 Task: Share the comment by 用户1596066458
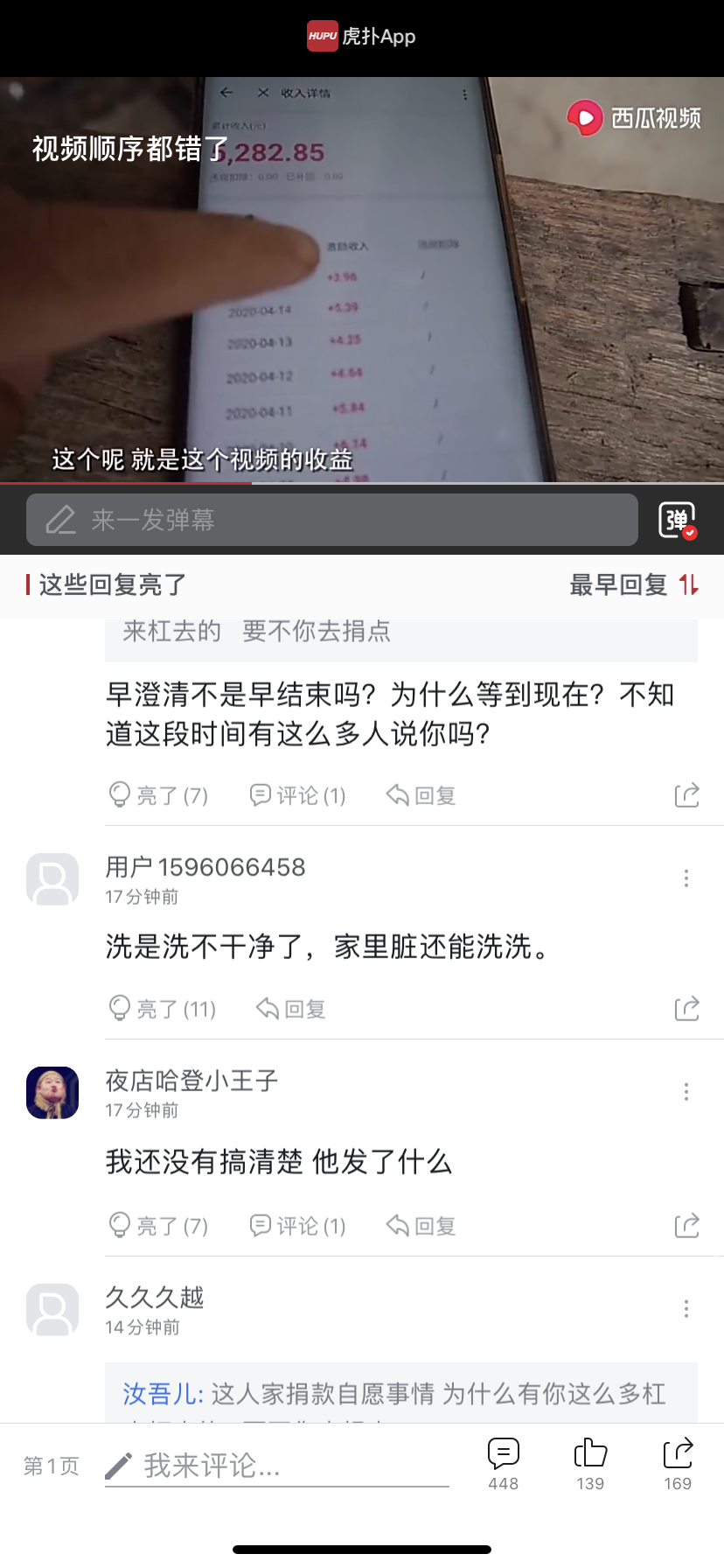point(686,1009)
